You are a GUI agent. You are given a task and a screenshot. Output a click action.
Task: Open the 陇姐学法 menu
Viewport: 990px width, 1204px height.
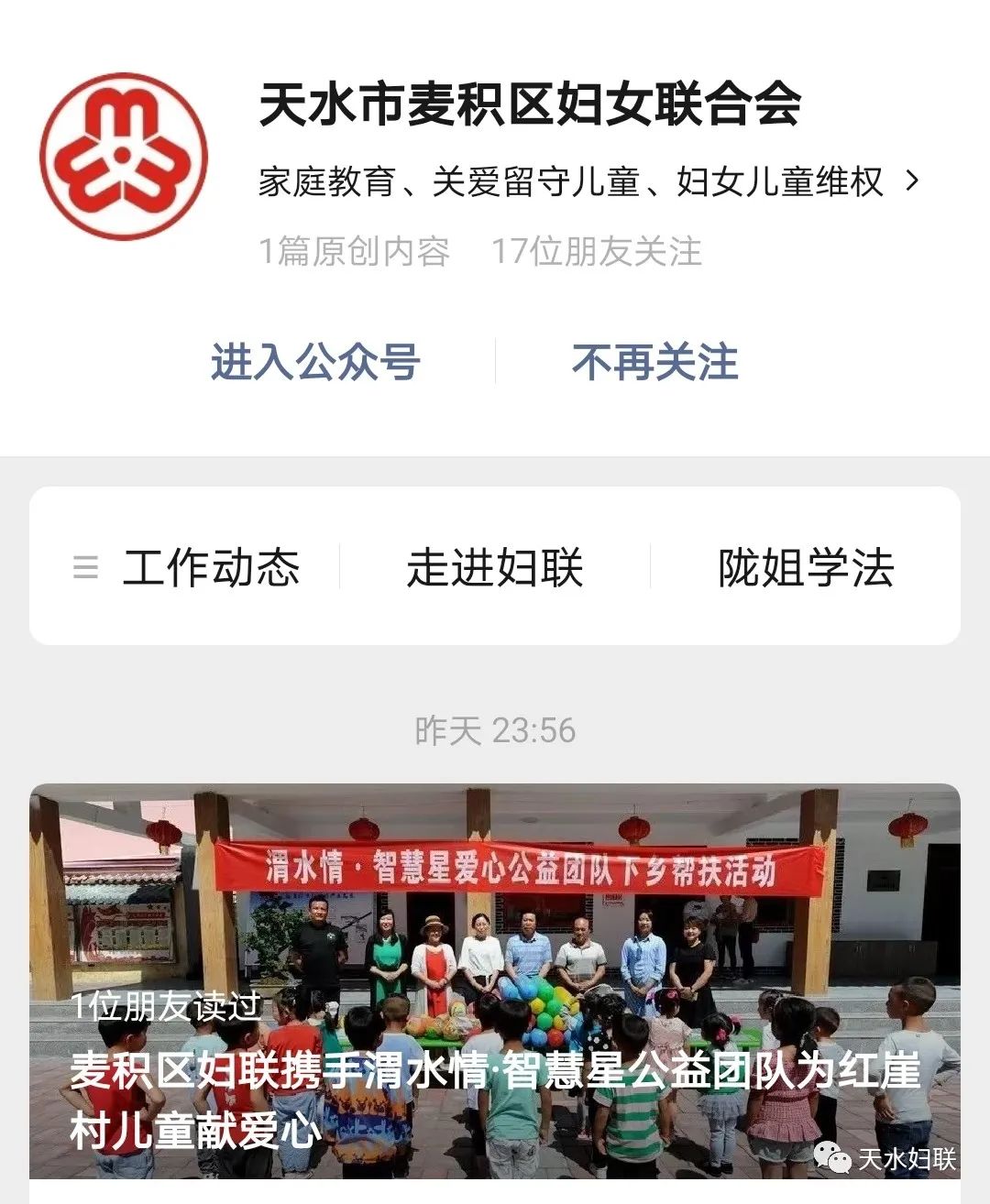(805, 567)
